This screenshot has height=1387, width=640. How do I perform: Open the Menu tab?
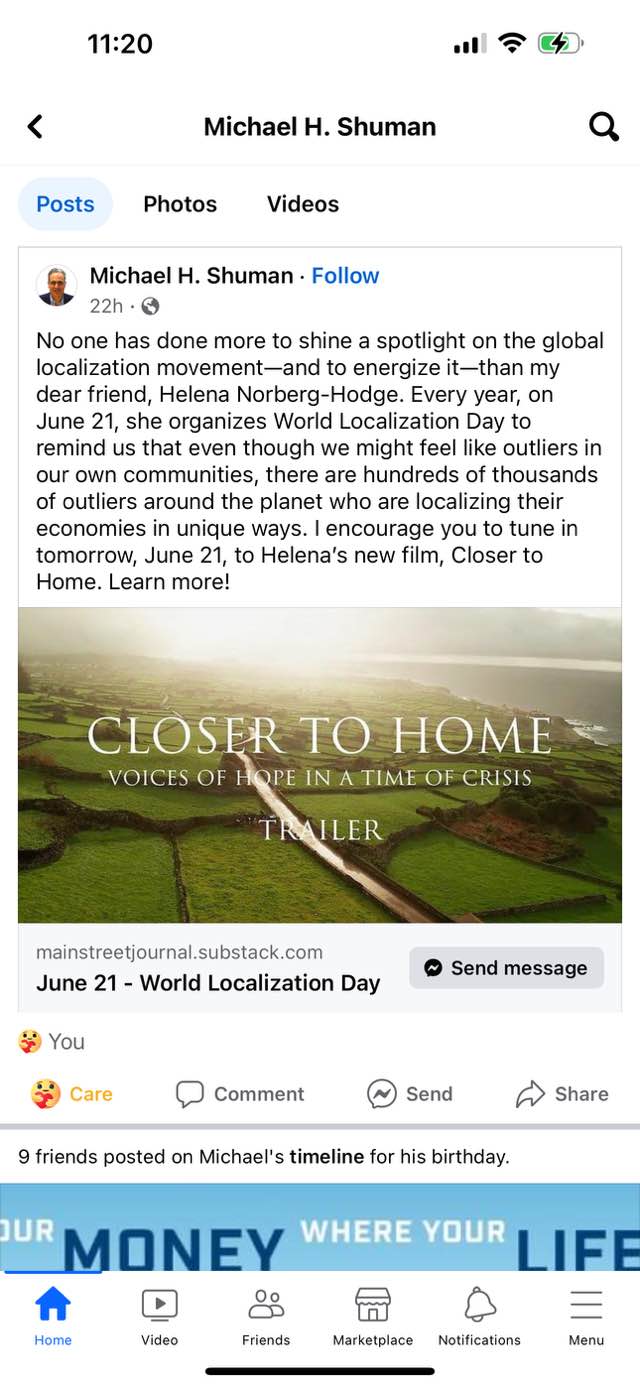586,1315
